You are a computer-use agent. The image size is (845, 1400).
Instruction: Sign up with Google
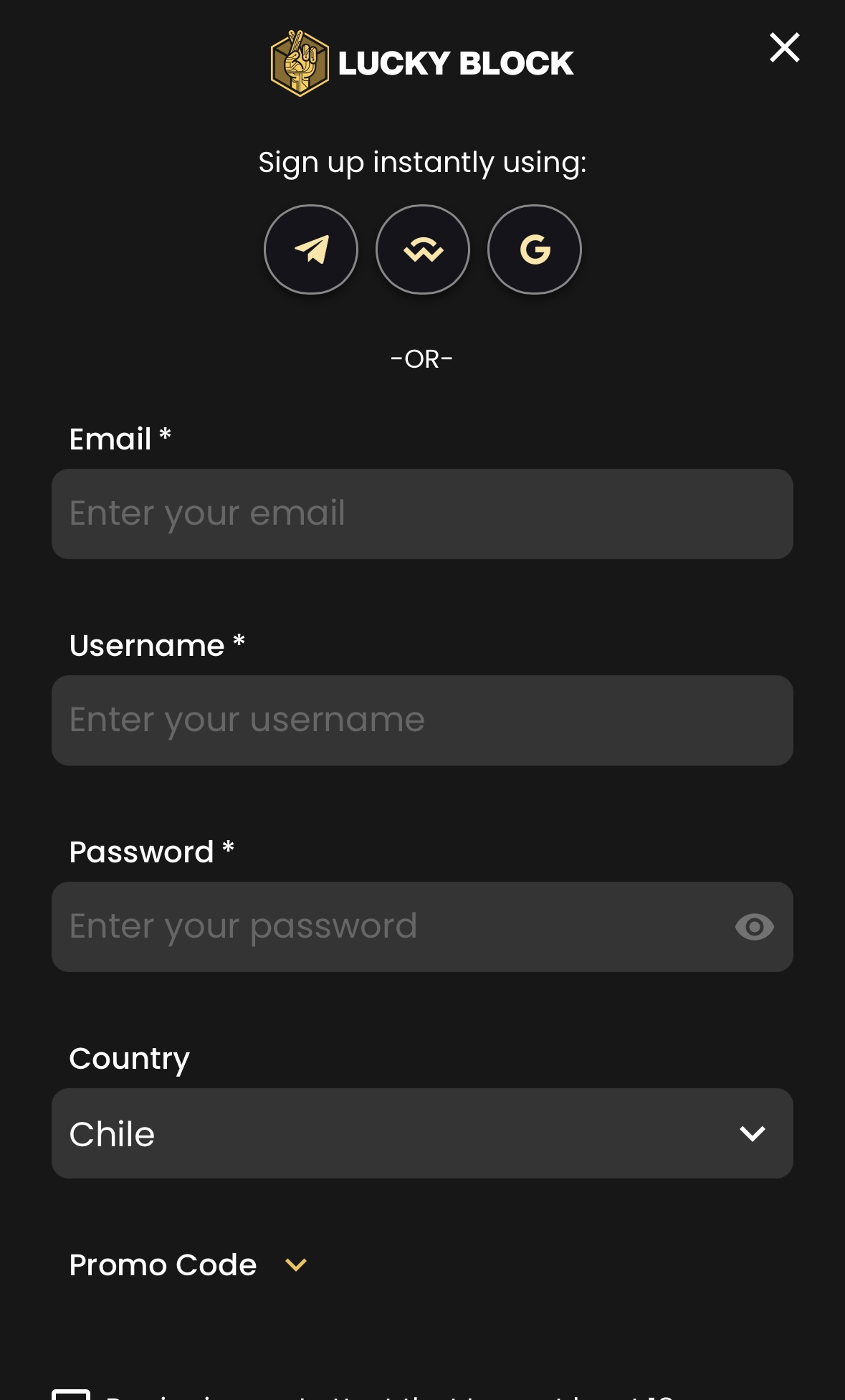[535, 249]
